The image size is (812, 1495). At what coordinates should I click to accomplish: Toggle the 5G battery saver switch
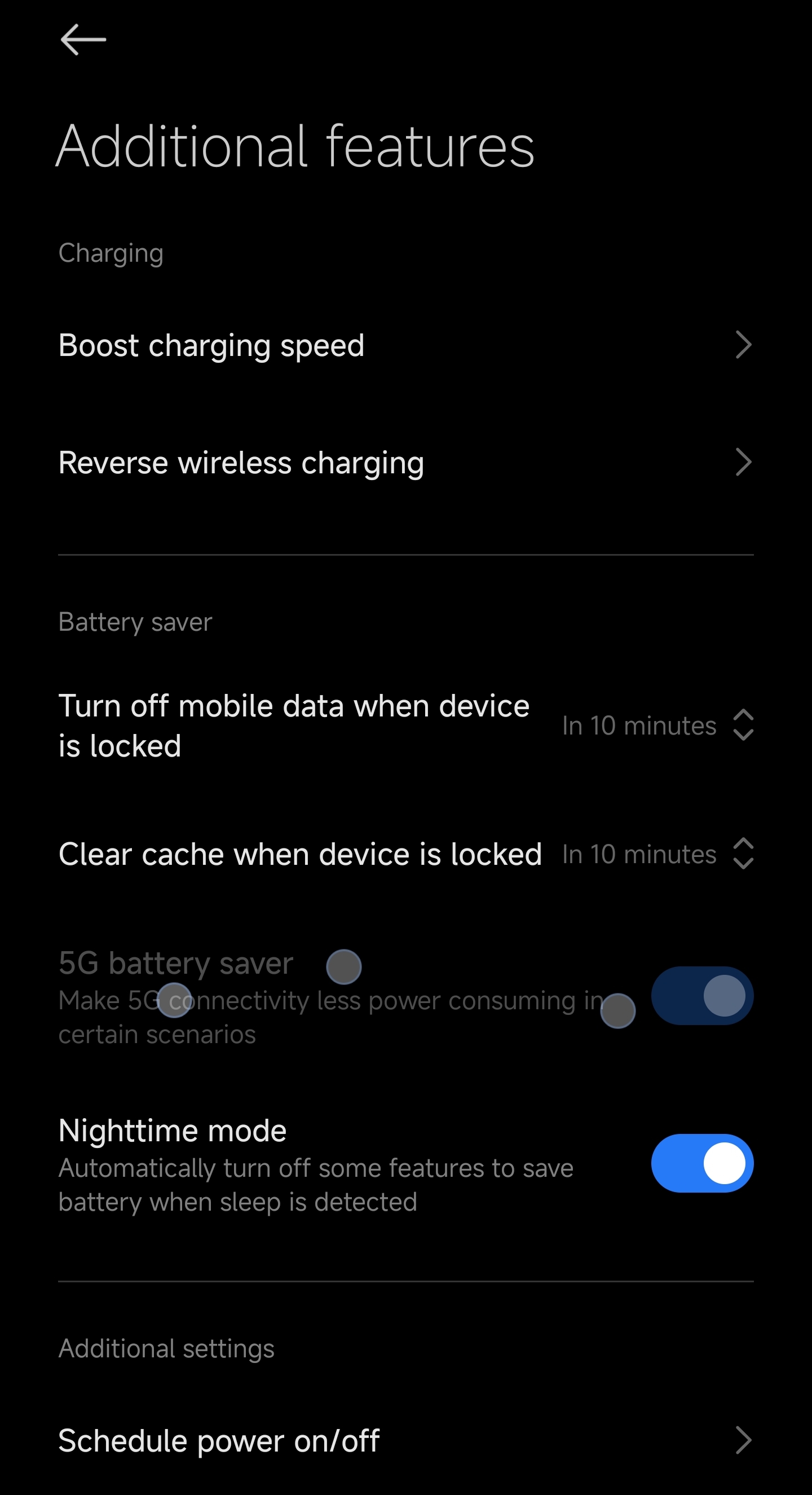[703, 996]
